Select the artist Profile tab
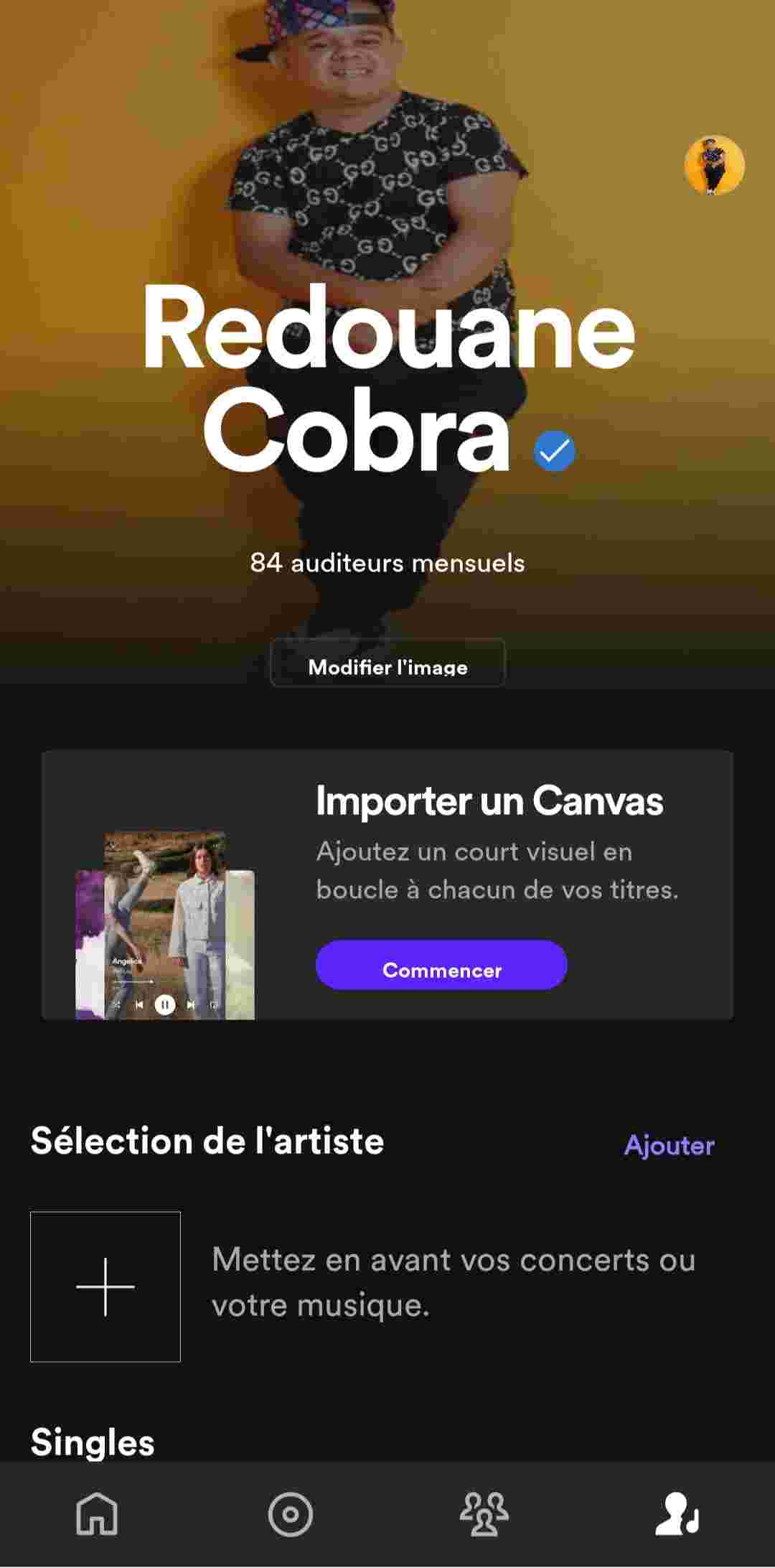Viewport: 775px width, 1568px height. click(677, 1513)
